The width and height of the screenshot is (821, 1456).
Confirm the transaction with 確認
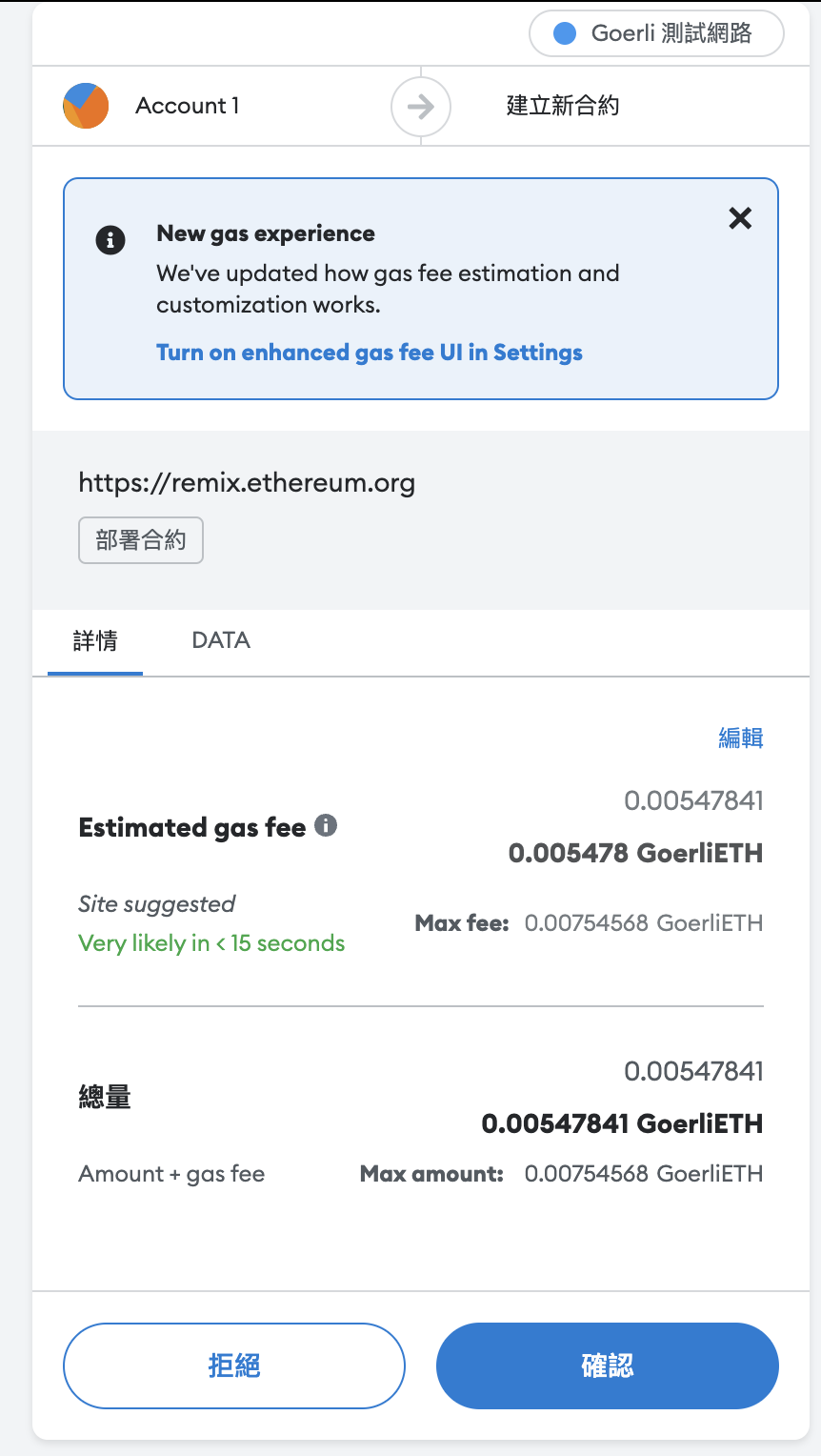pyautogui.click(x=607, y=1365)
